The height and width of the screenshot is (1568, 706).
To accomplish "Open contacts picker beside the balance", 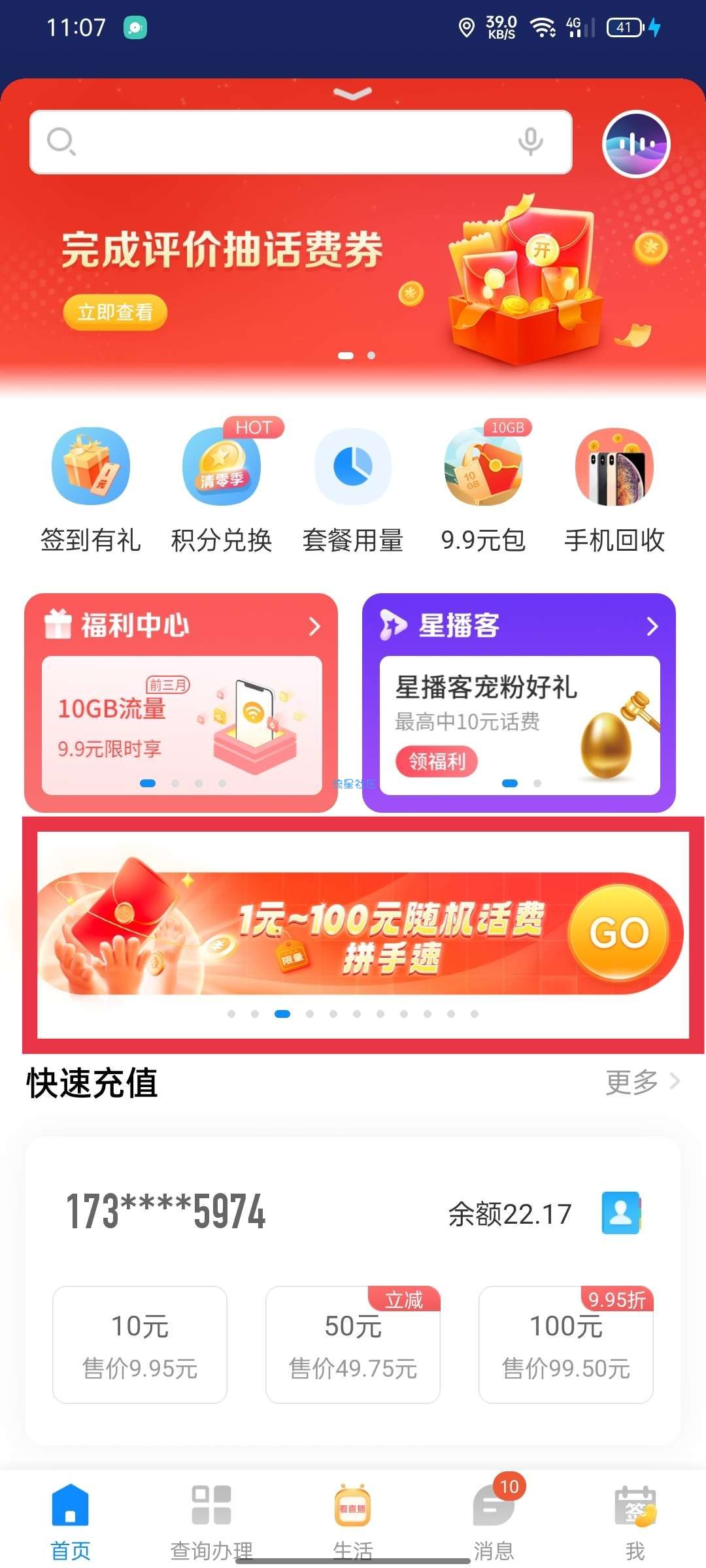I will tap(621, 1213).
